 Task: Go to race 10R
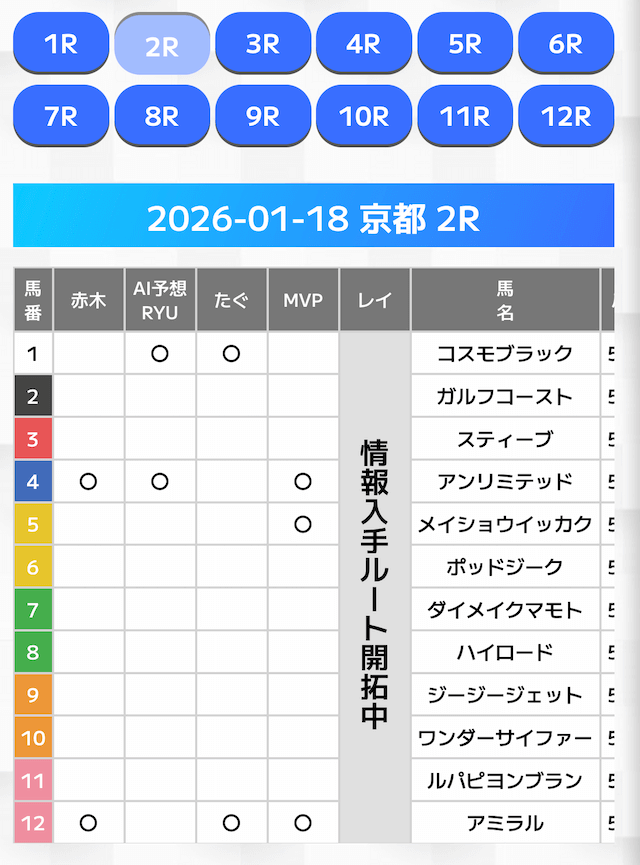click(x=364, y=115)
